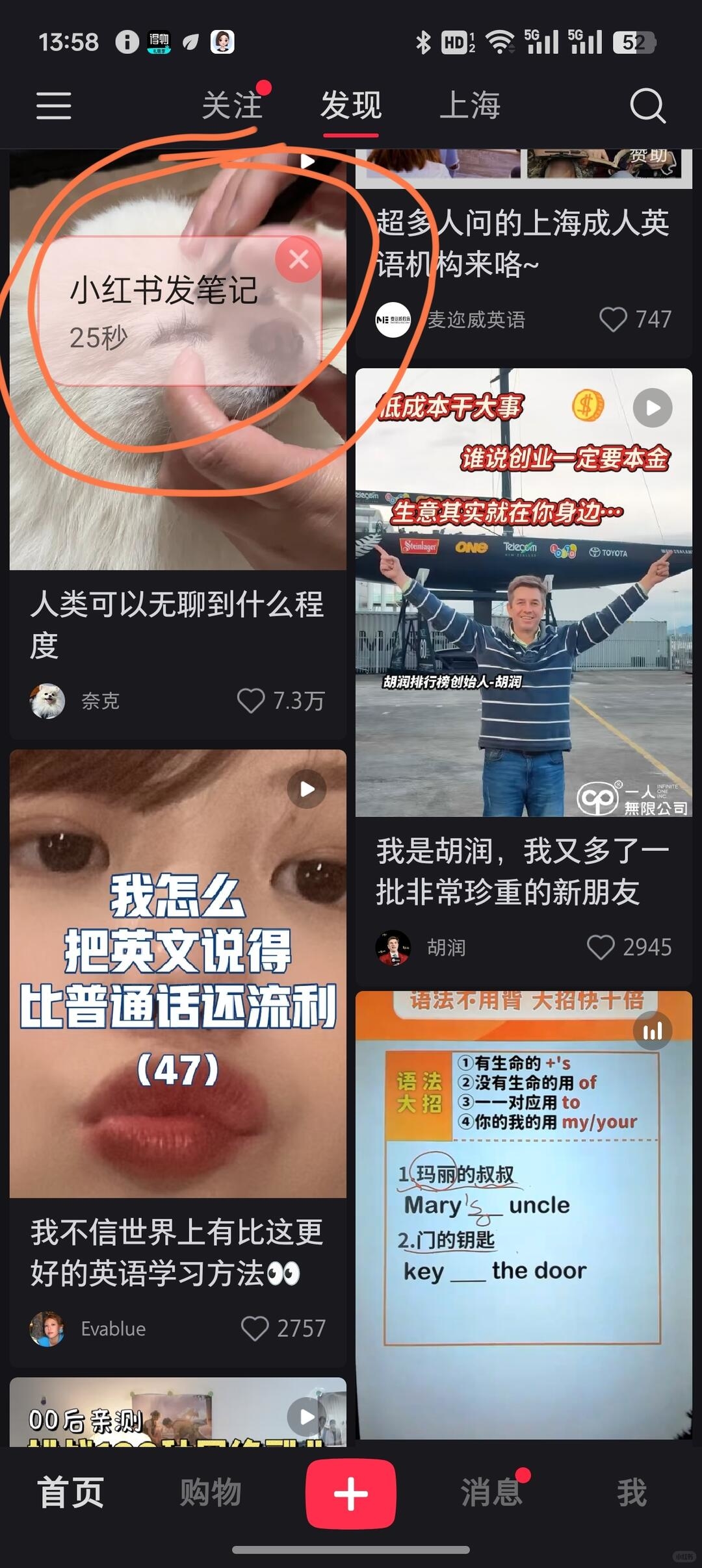Open the hamburger menu
The height and width of the screenshot is (1568, 702).
(x=53, y=105)
